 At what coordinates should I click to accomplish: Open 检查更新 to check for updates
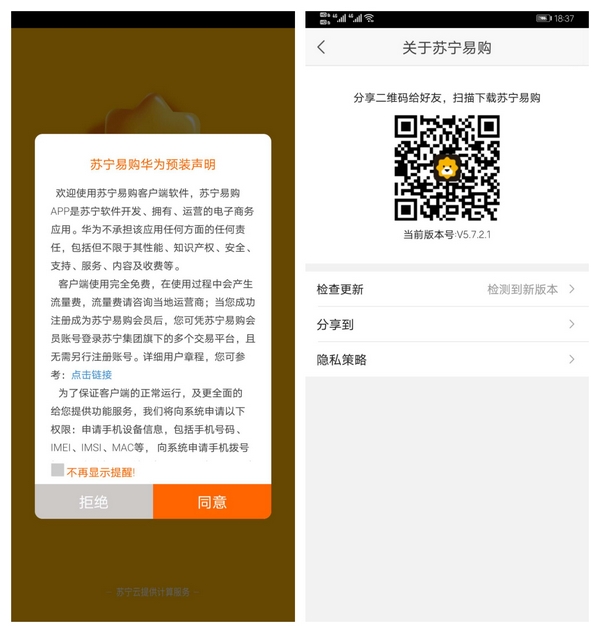(x=446, y=289)
